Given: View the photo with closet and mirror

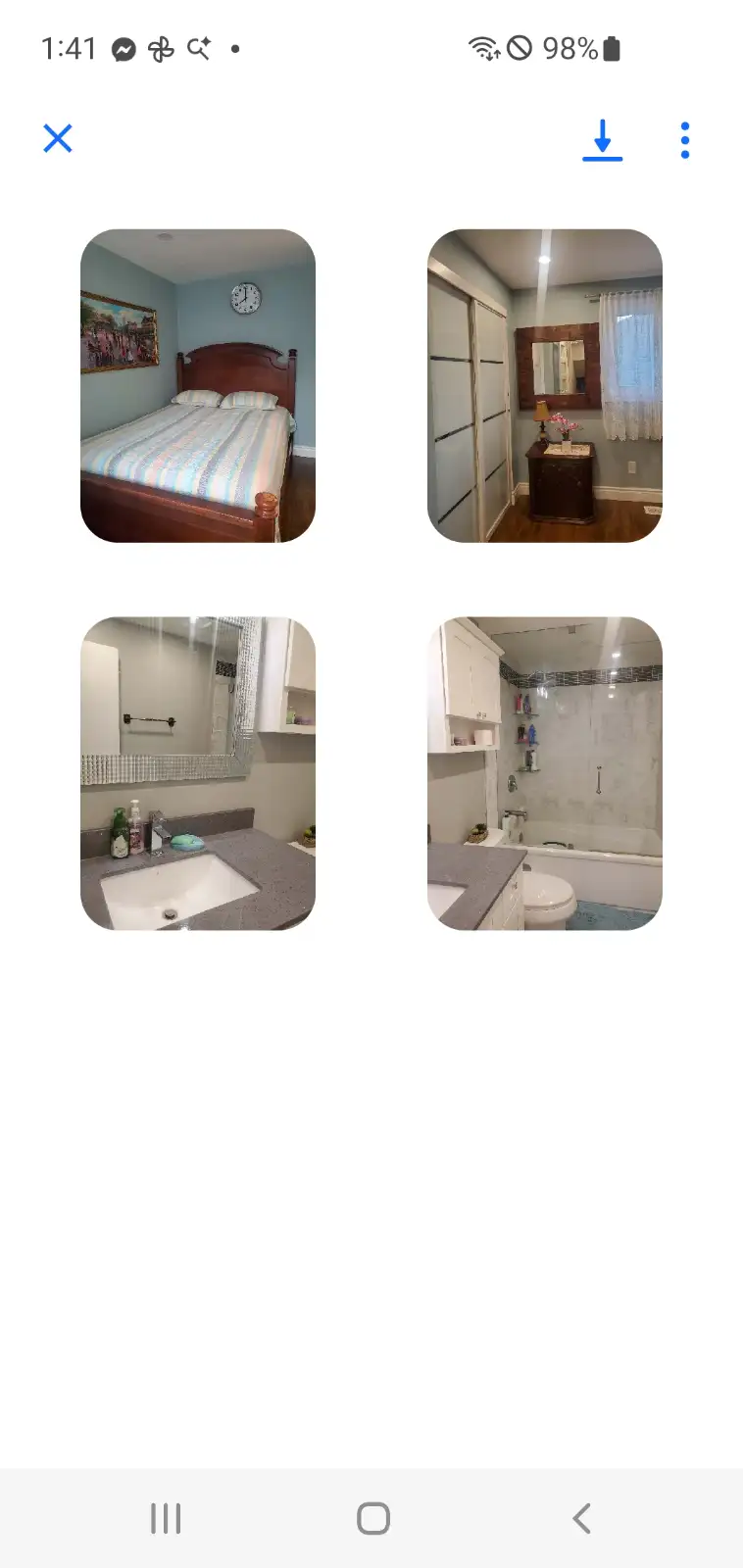Looking at the screenshot, I should pyautogui.click(x=545, y=385).
